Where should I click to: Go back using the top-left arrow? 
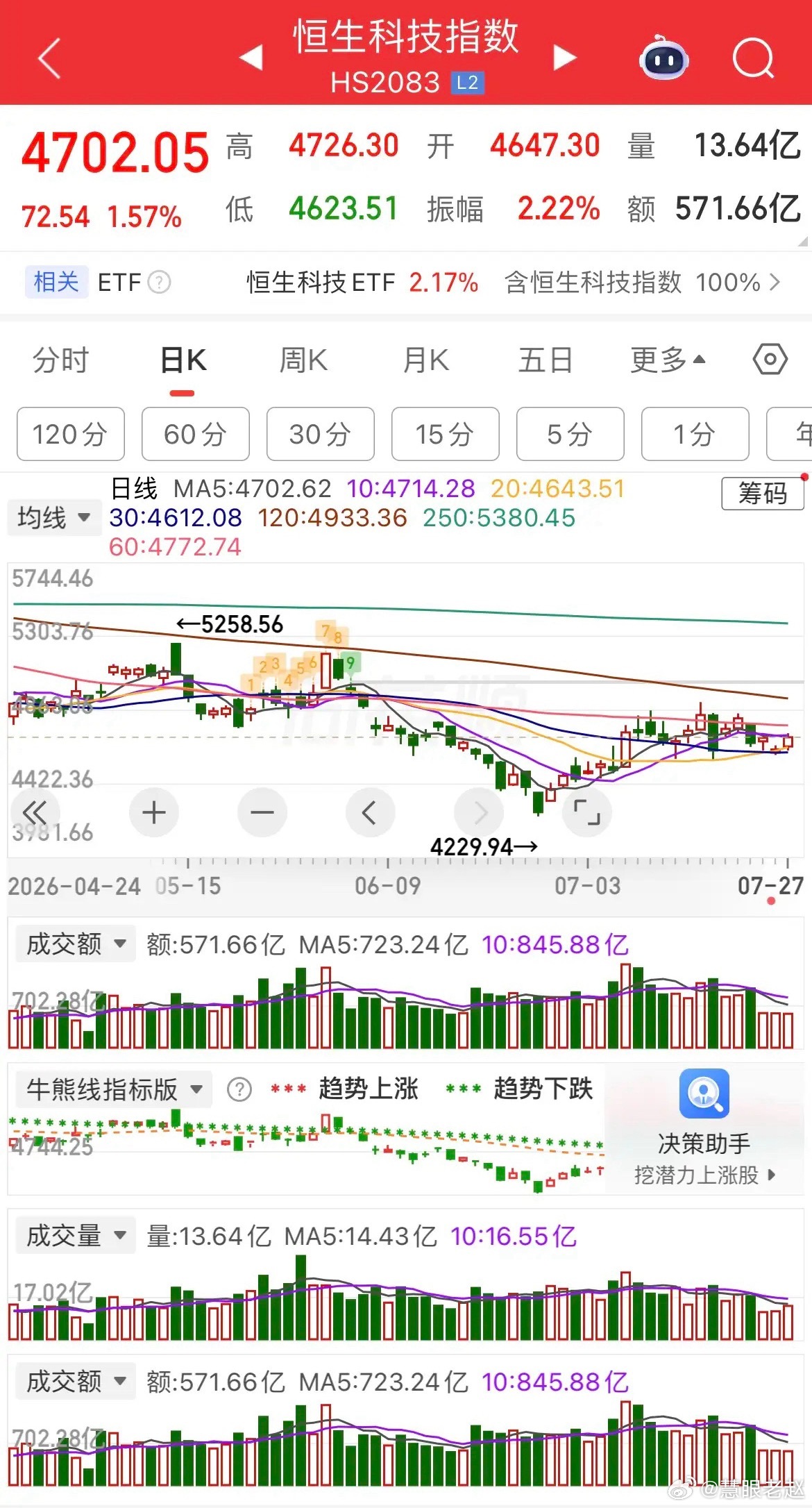click(49, 58)
